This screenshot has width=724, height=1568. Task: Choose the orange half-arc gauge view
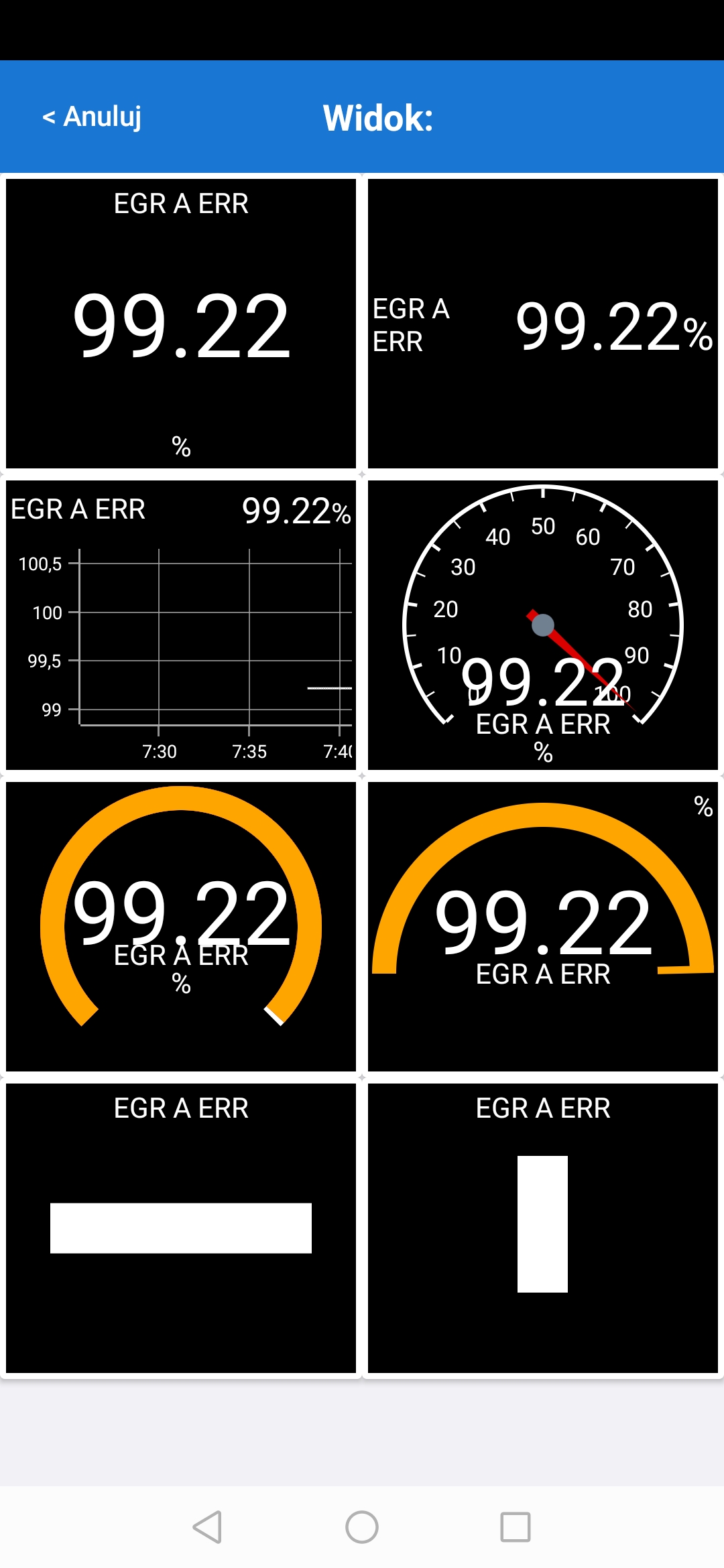(543, 927)
